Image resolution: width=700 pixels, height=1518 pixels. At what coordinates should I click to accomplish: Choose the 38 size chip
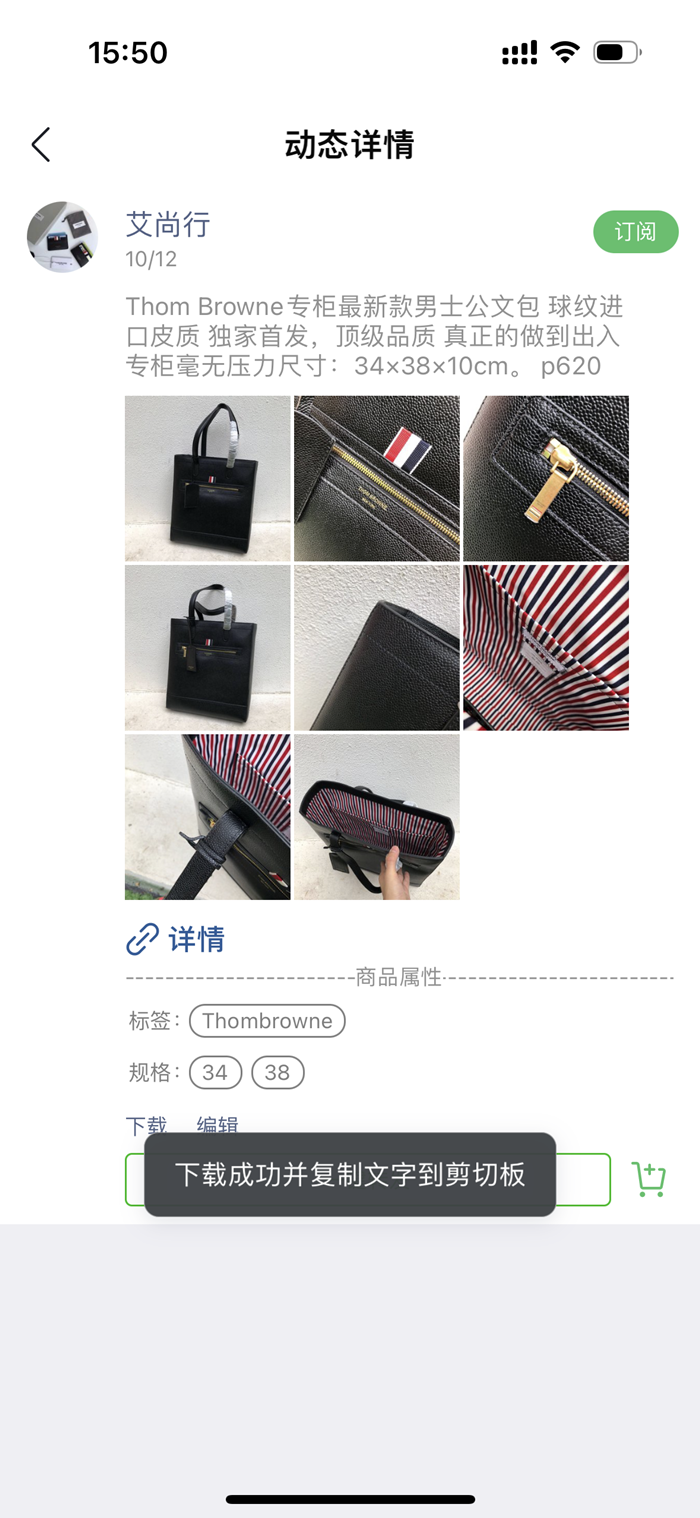coord(278,1073)
